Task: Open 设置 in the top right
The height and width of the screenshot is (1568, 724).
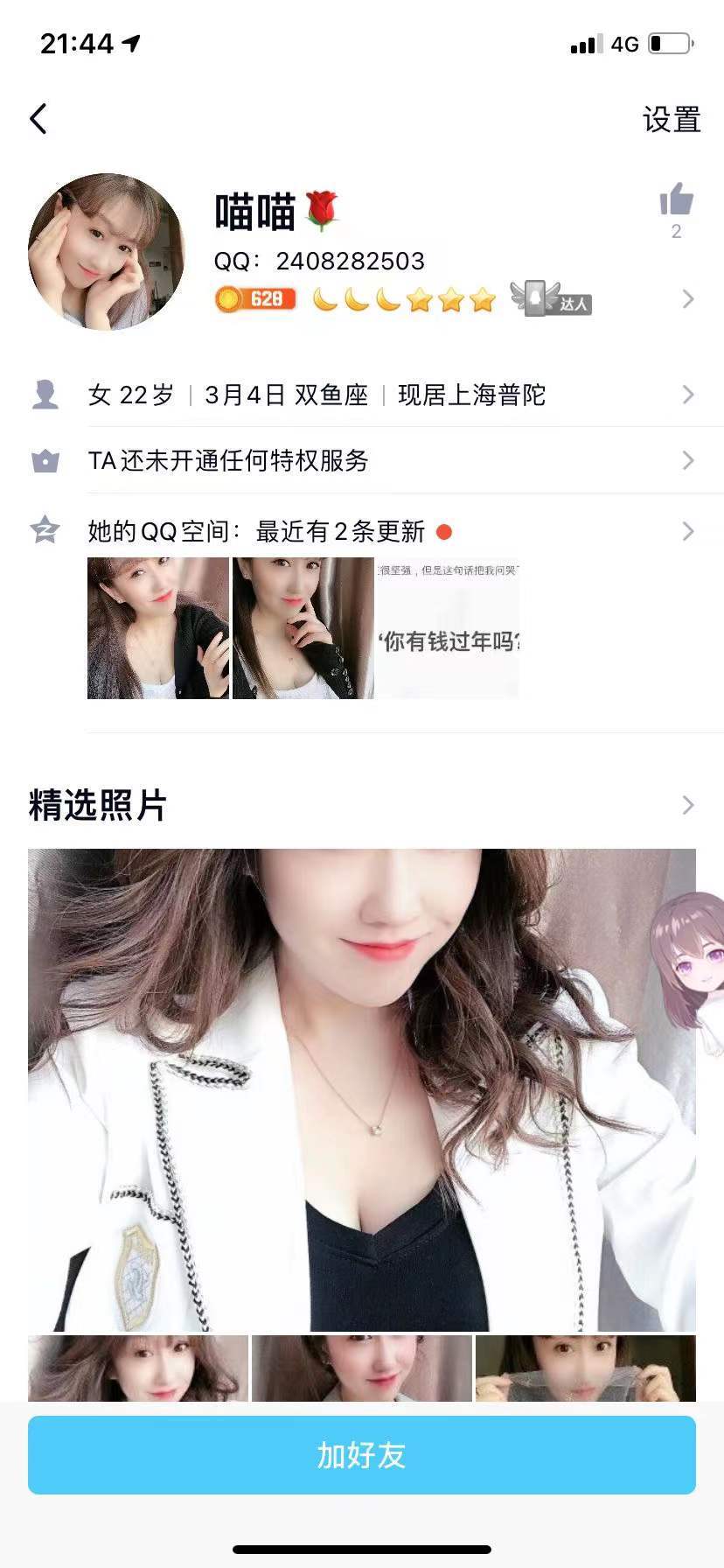Action: point(671,120)
